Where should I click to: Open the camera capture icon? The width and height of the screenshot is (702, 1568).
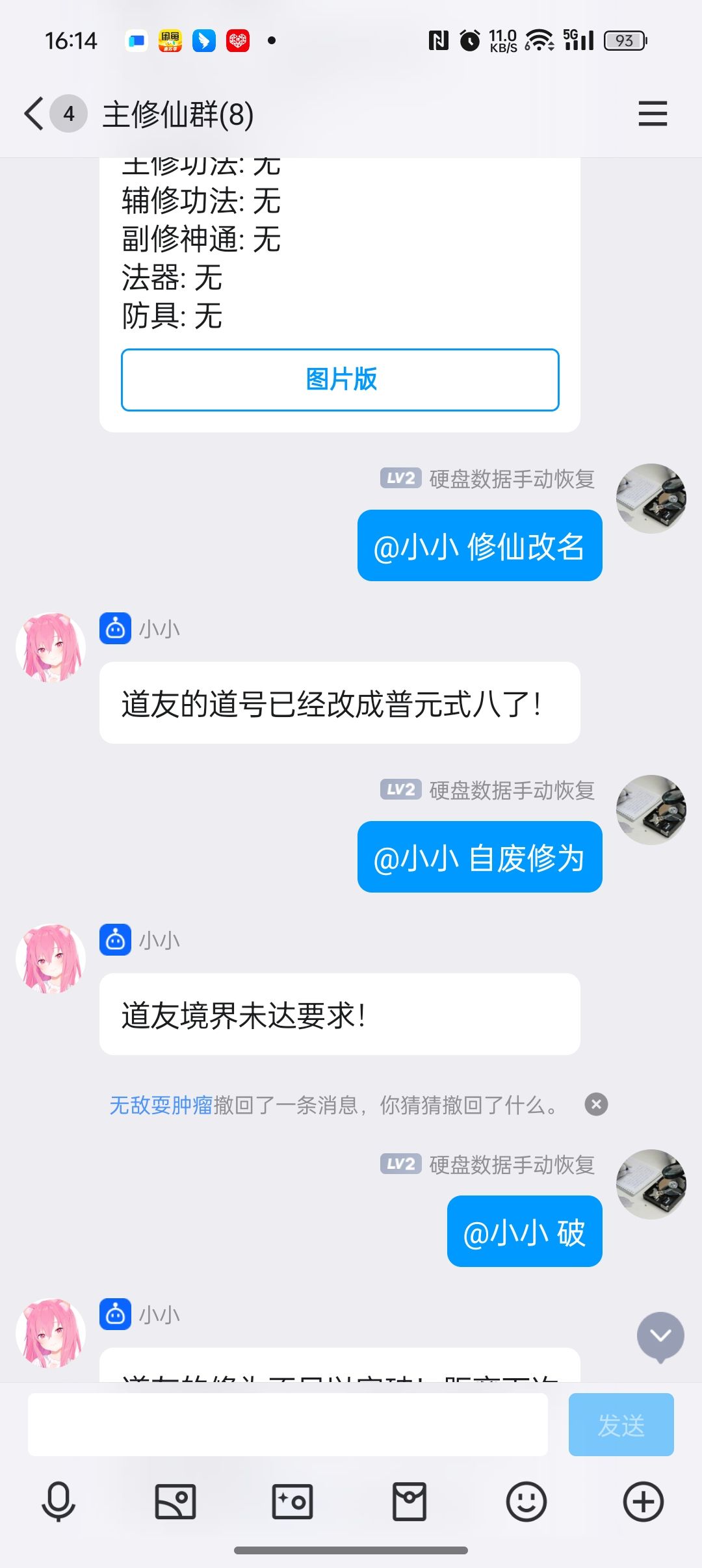[x=292, y=1502]
